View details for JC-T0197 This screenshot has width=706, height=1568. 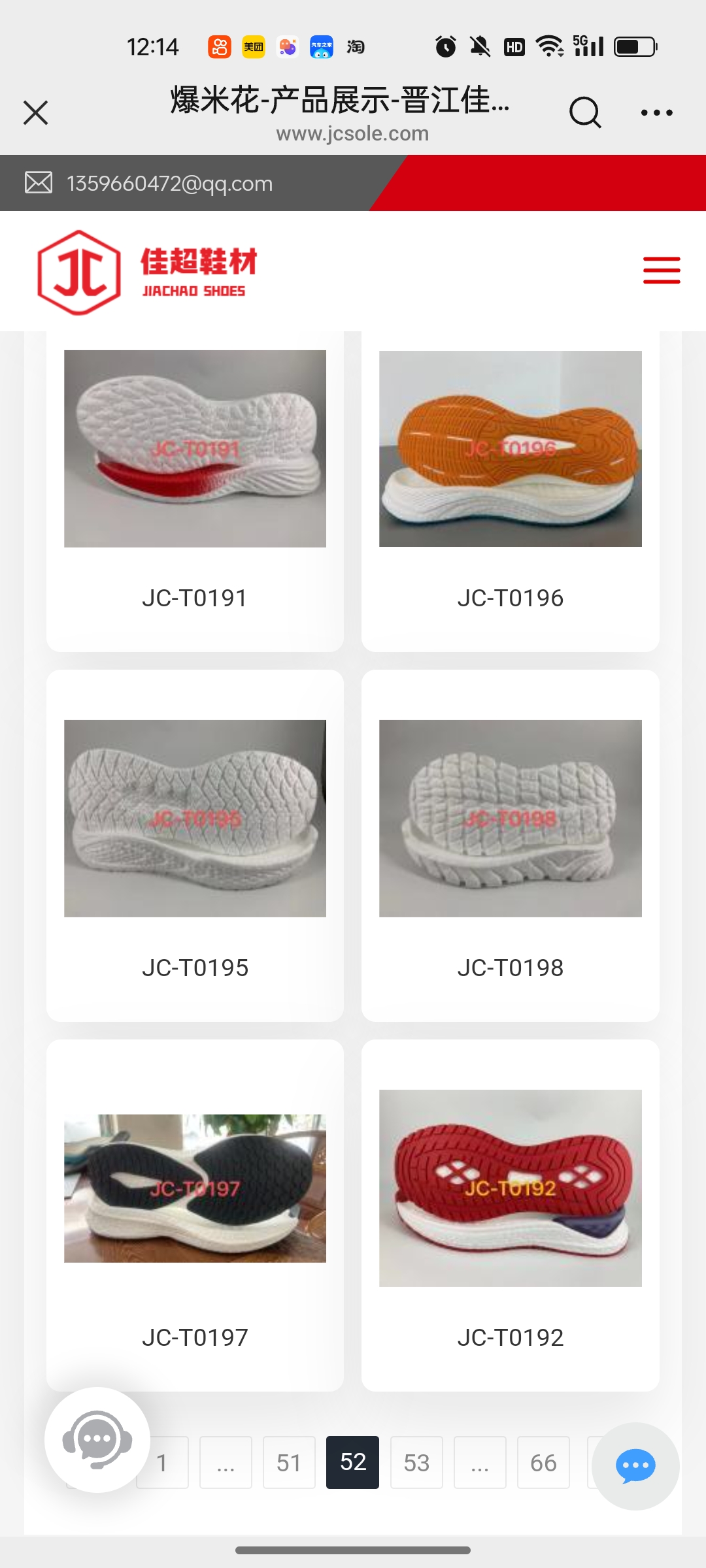point(195,1215)
